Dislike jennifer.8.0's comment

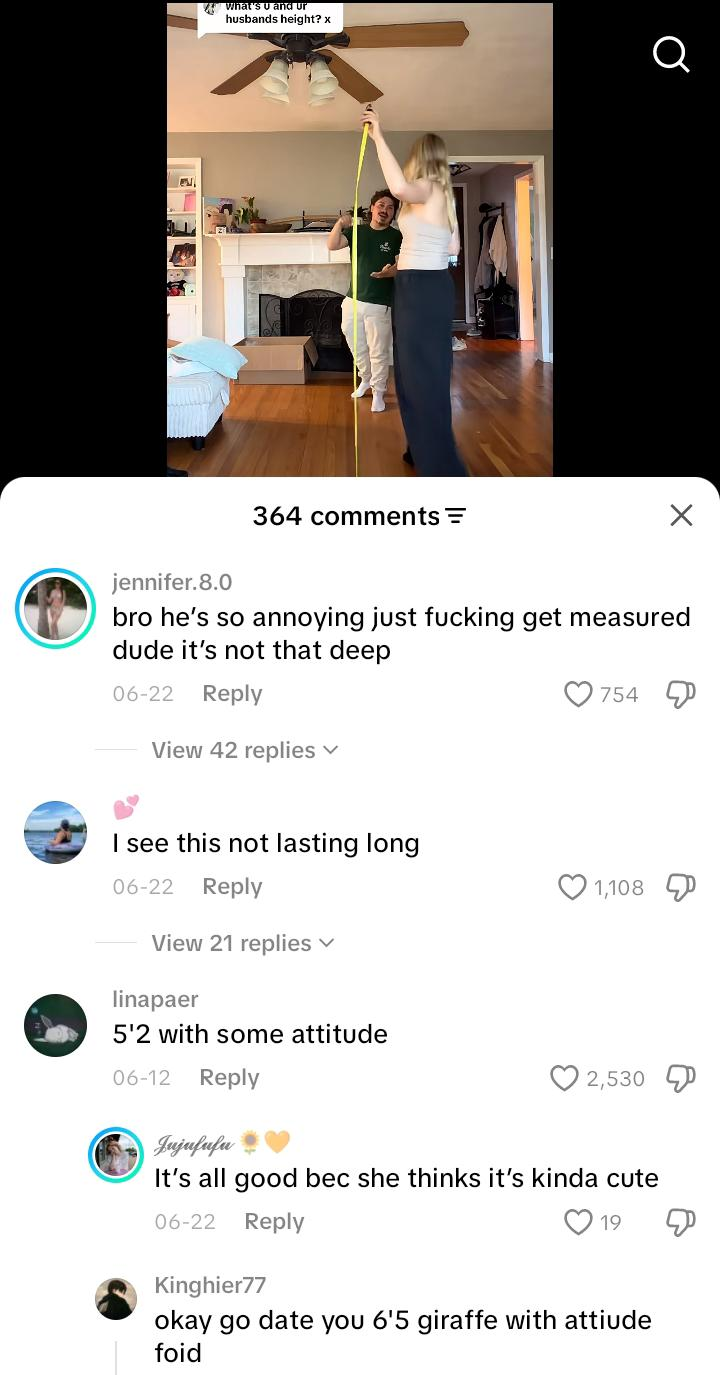coord(680,693)
